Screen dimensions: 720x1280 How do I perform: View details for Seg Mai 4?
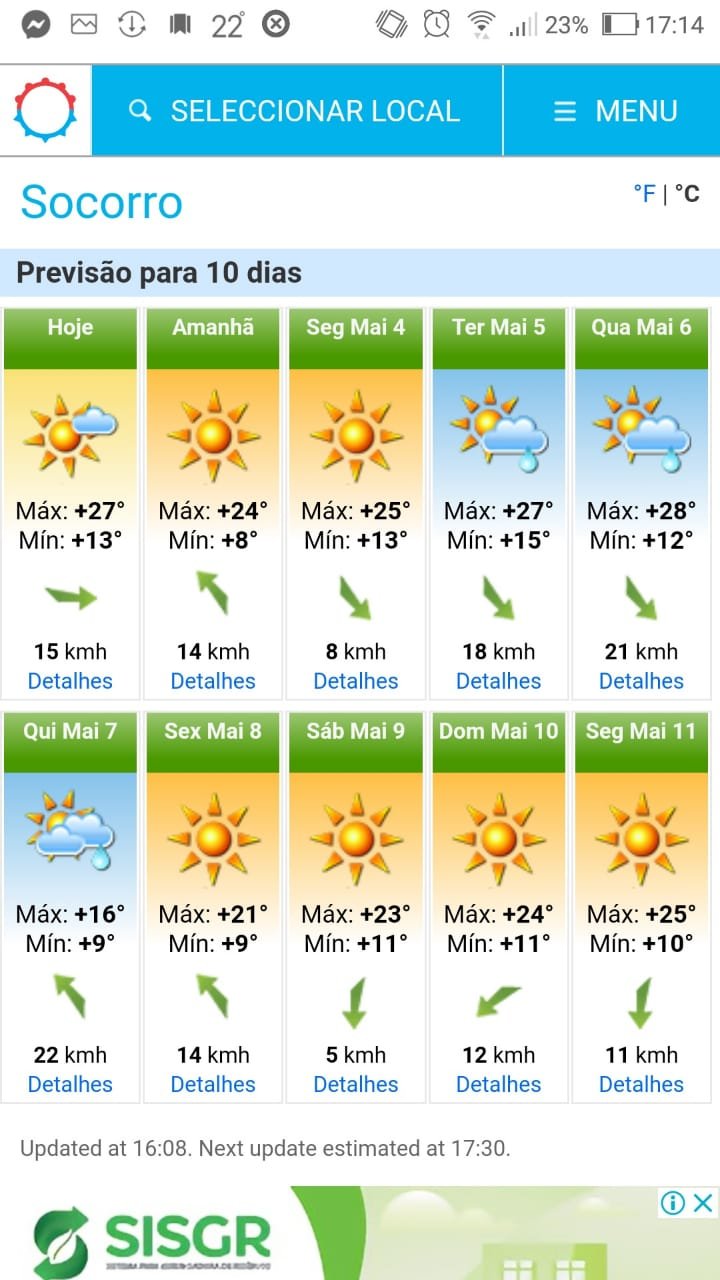click(x=356, y=681)
